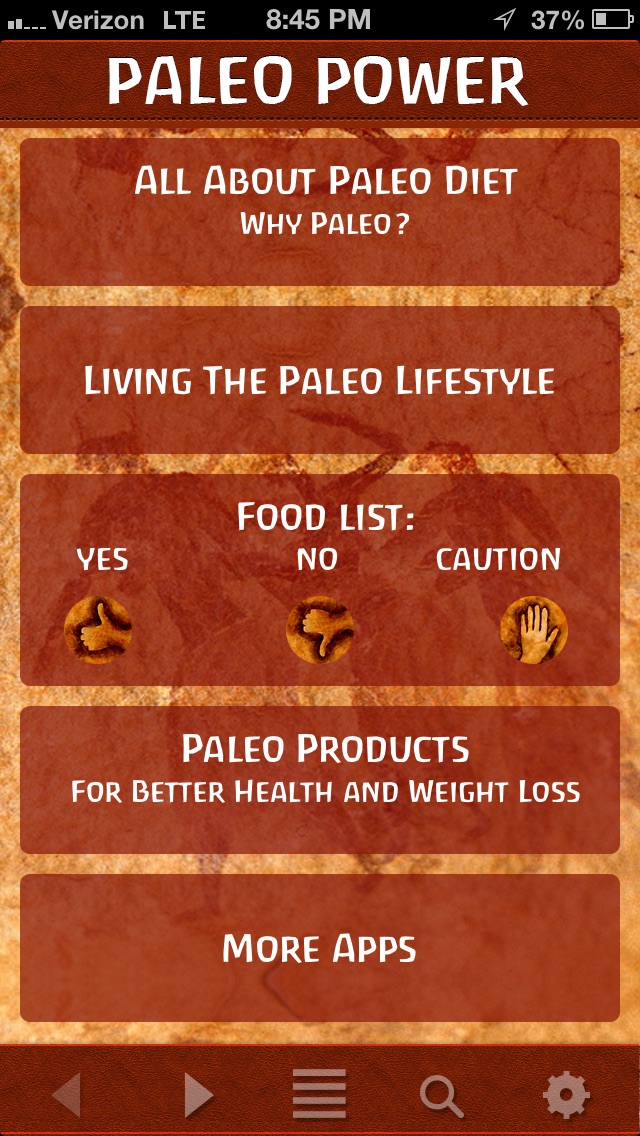Open settings gear
Screen dimensions: 640x1136
[566, 1095]
